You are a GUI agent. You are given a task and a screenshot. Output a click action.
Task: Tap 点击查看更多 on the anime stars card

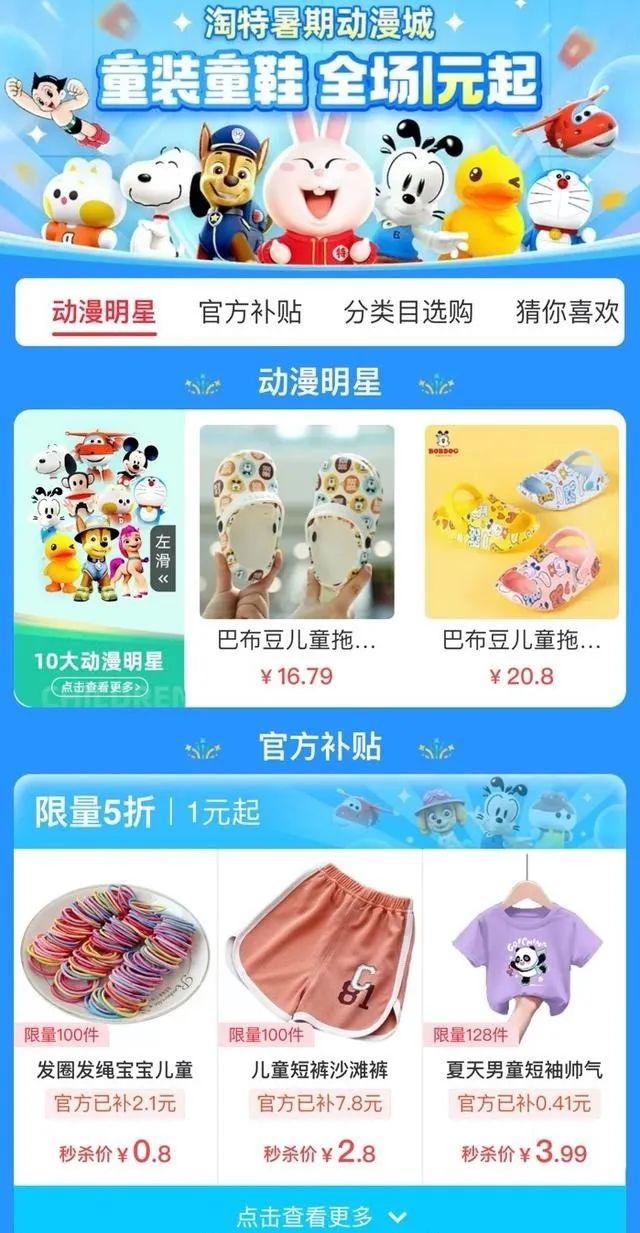click(x=98, y=687)
